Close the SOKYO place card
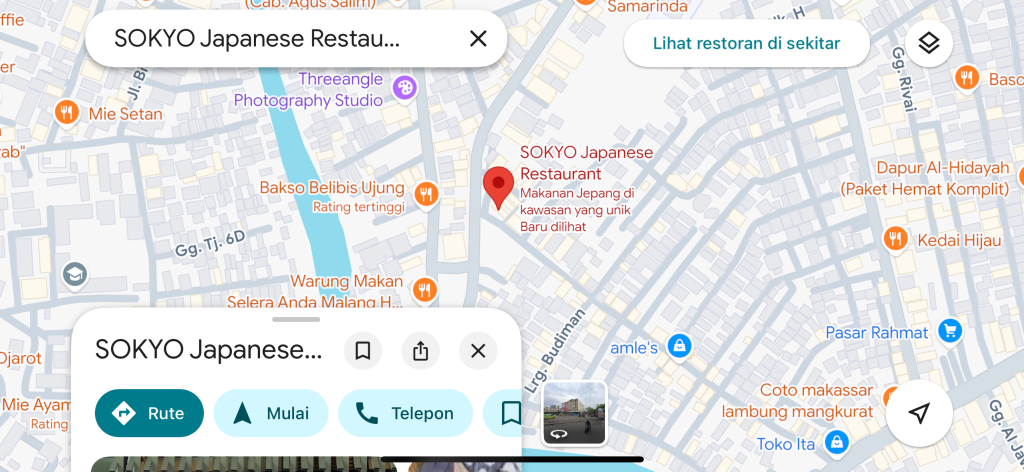This screenshot has width=1024, height=472. (x=478, y=351)
